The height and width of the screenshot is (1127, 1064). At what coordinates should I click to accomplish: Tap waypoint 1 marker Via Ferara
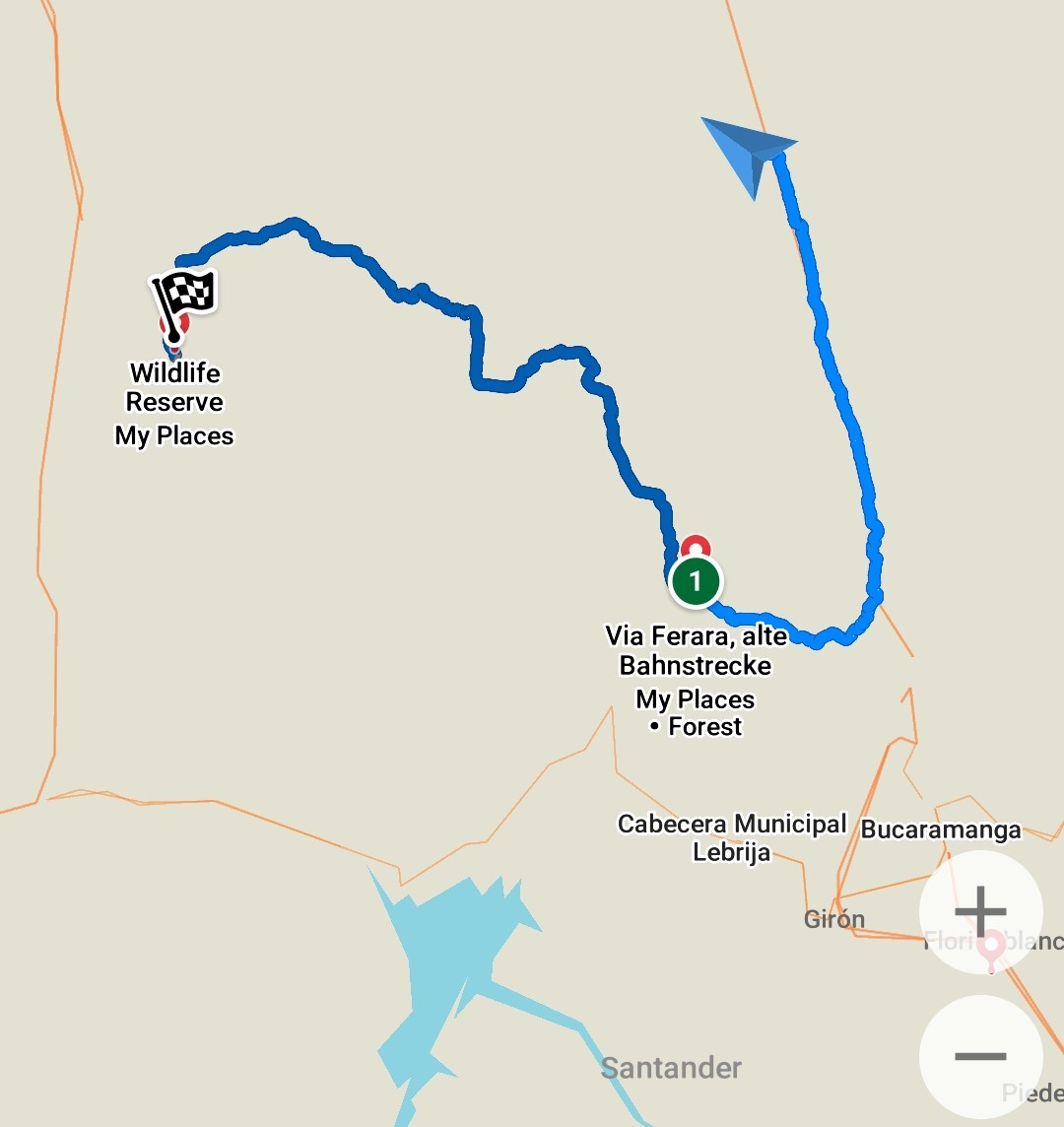(x=696, y=580)
